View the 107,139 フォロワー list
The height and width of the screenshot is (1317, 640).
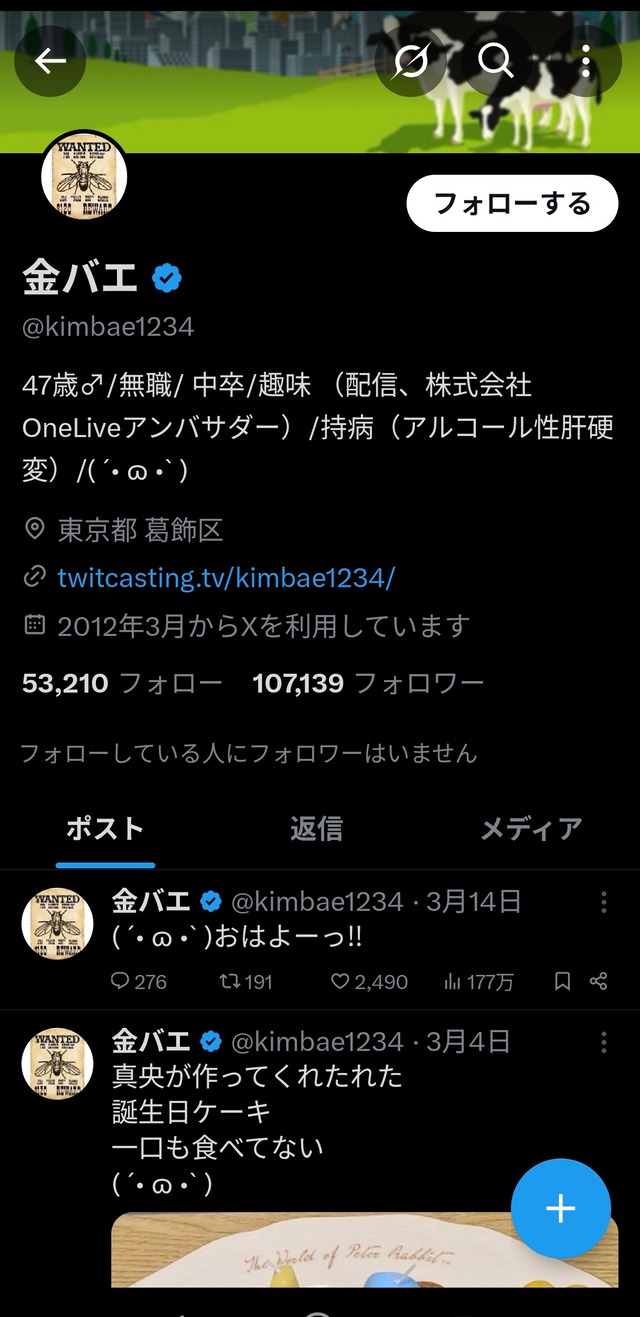[368, 684]
